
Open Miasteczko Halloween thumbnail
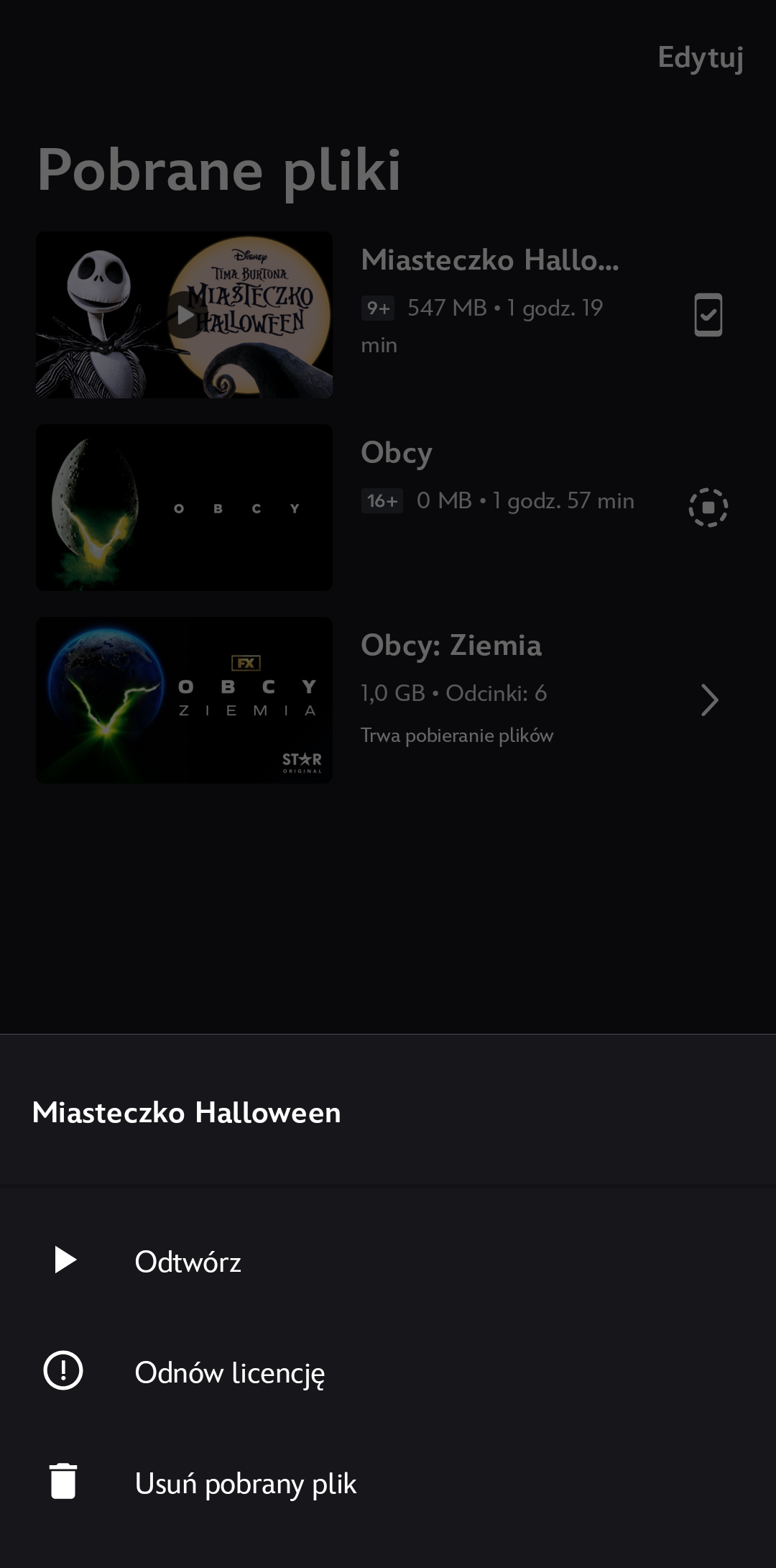pyautogui.click(x=184, y=315)
